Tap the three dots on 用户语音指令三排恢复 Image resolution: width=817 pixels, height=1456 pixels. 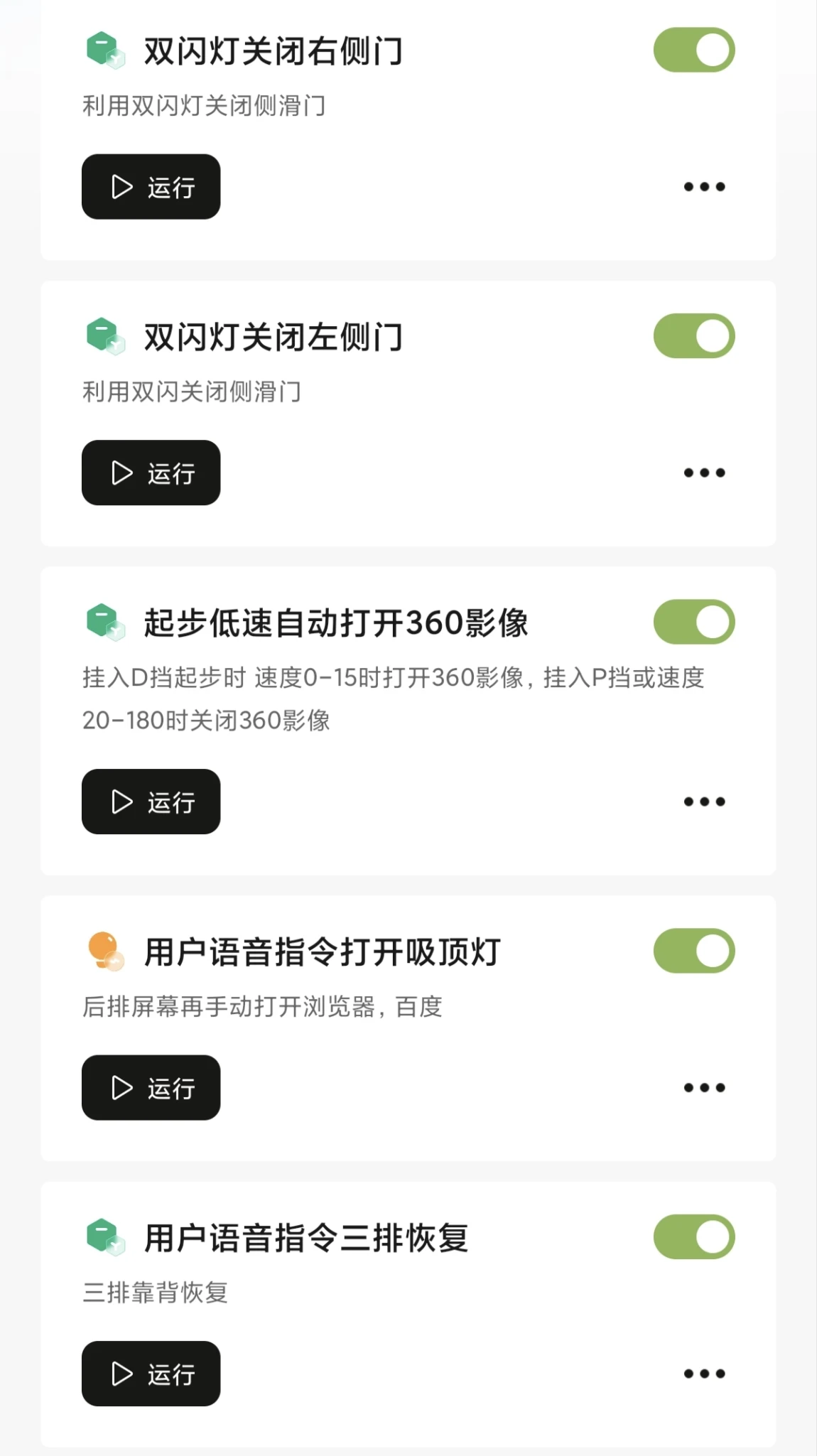(x=704, y=1374)
